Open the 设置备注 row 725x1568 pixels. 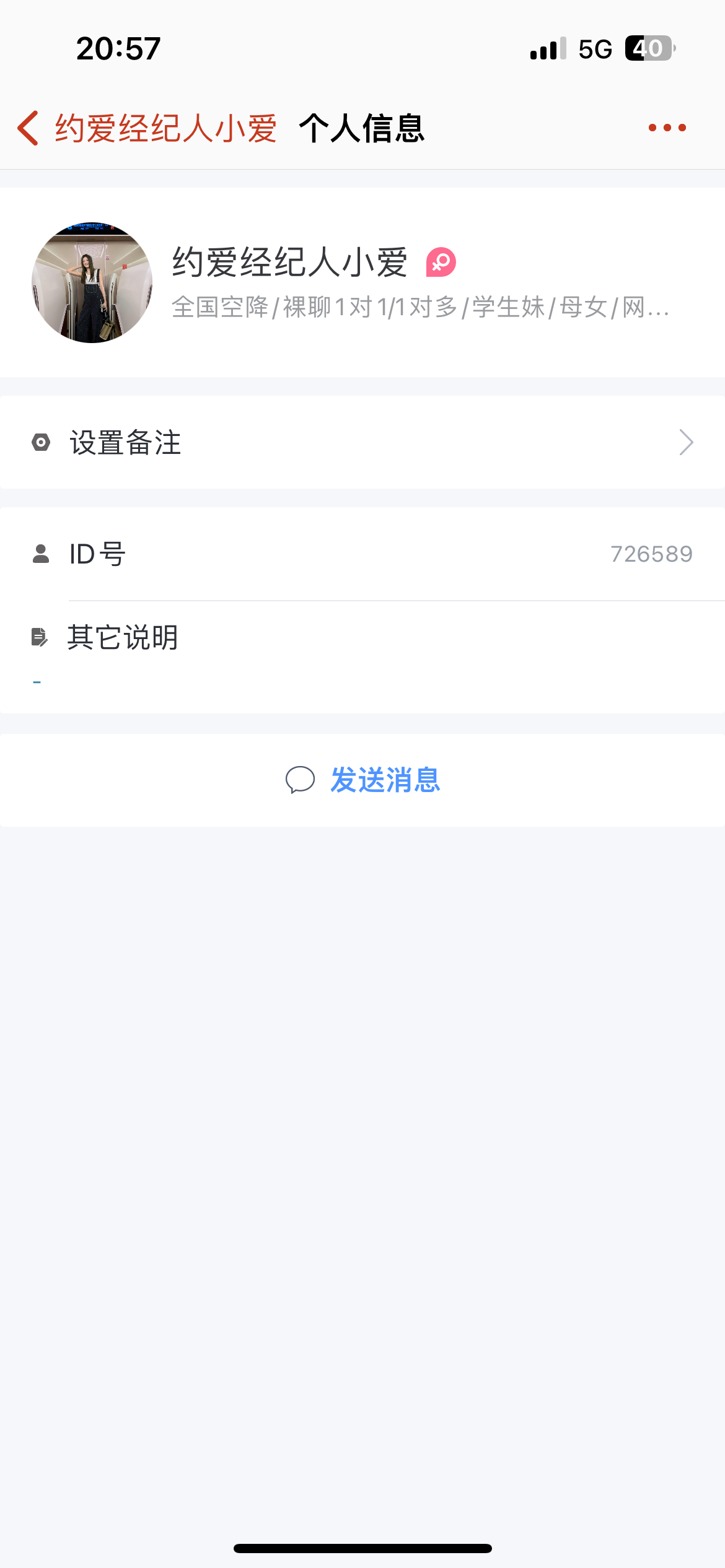click(x=362, y=442)
